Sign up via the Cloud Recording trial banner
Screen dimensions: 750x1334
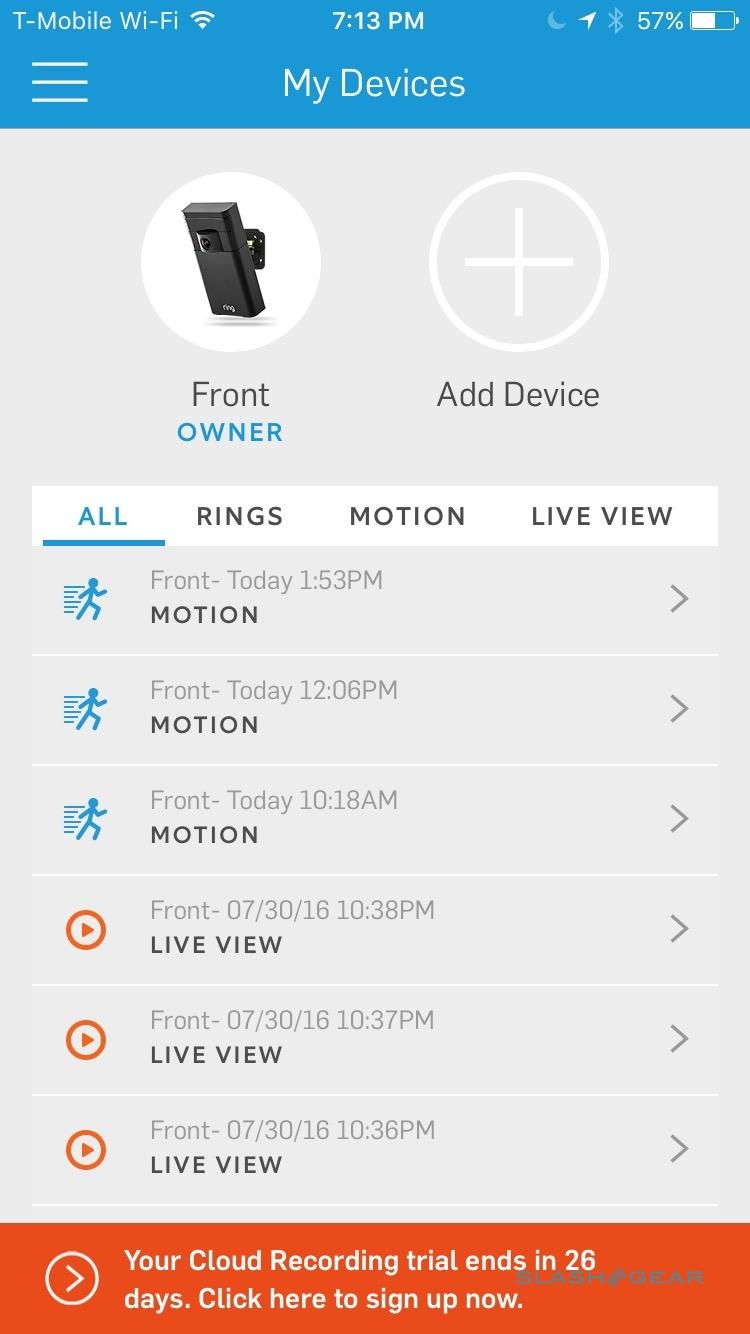(x=374, y=1278)
